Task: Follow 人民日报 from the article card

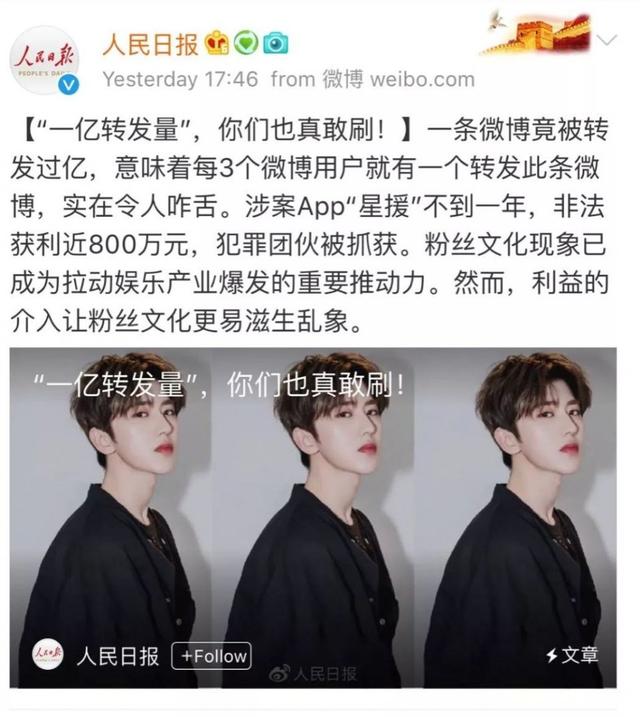Action: pyautogui.click(x=211, y=655)
